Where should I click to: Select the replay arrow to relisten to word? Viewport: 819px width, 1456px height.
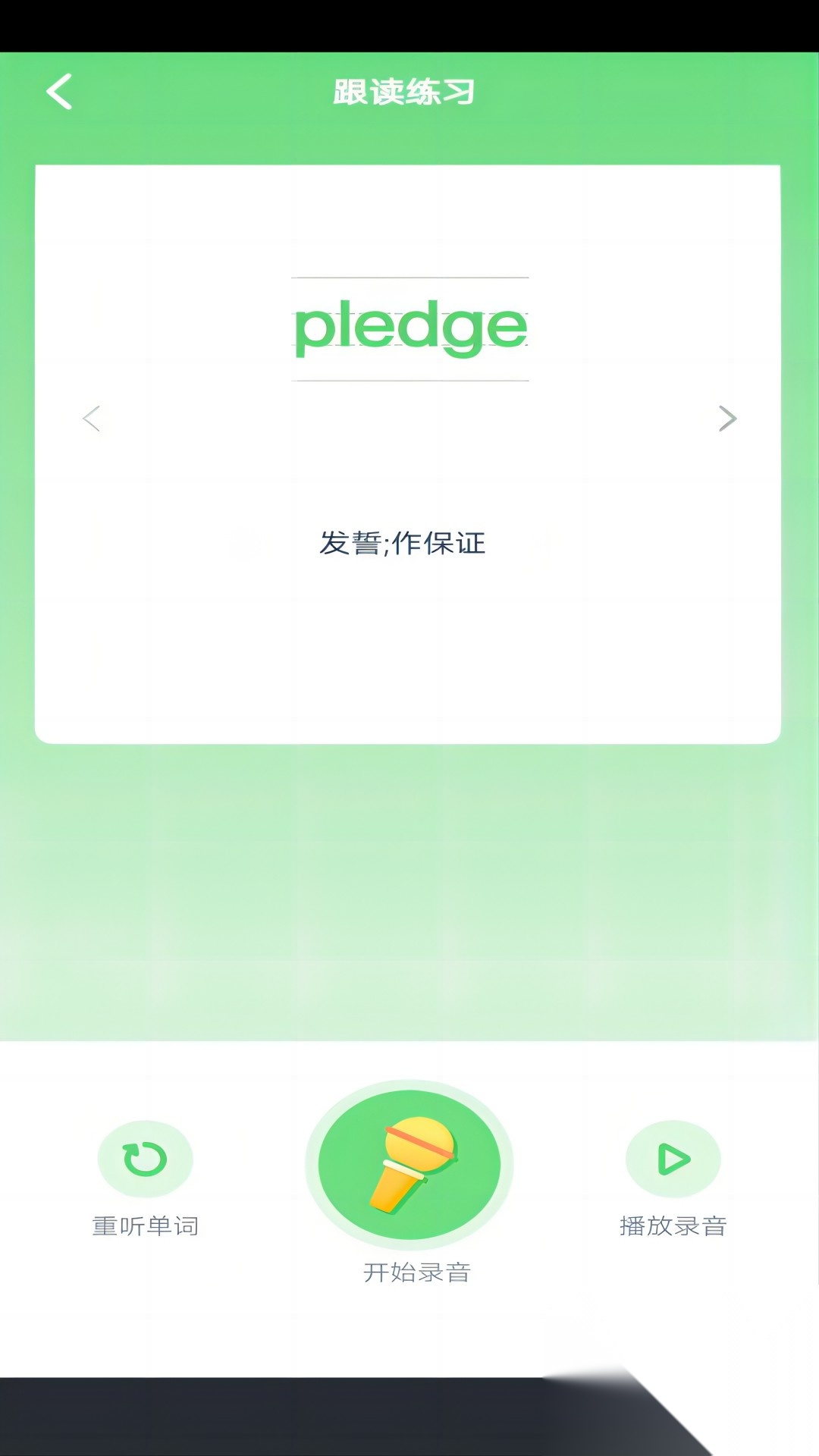click(x=145, y=1157)
